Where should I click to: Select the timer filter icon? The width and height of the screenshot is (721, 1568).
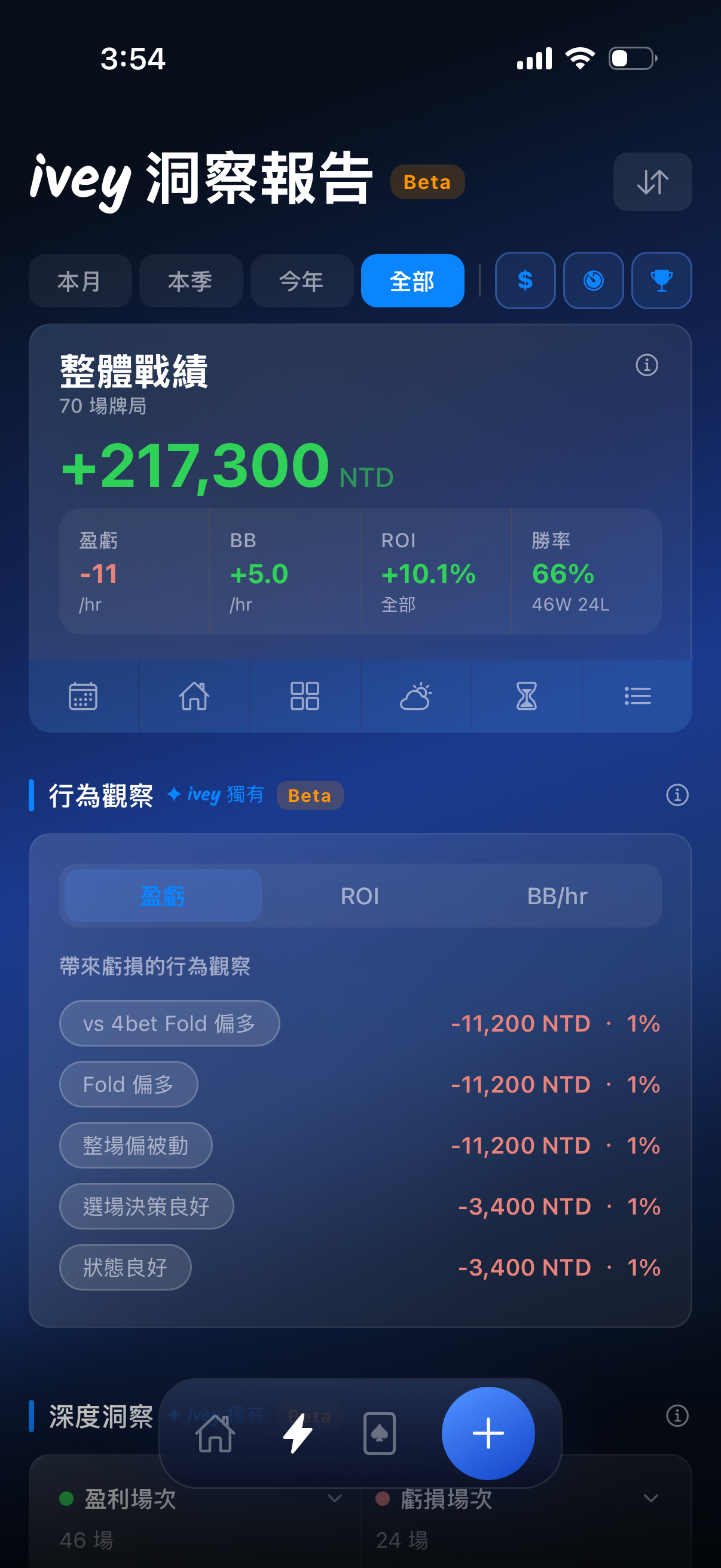click(x=592, y=280)
